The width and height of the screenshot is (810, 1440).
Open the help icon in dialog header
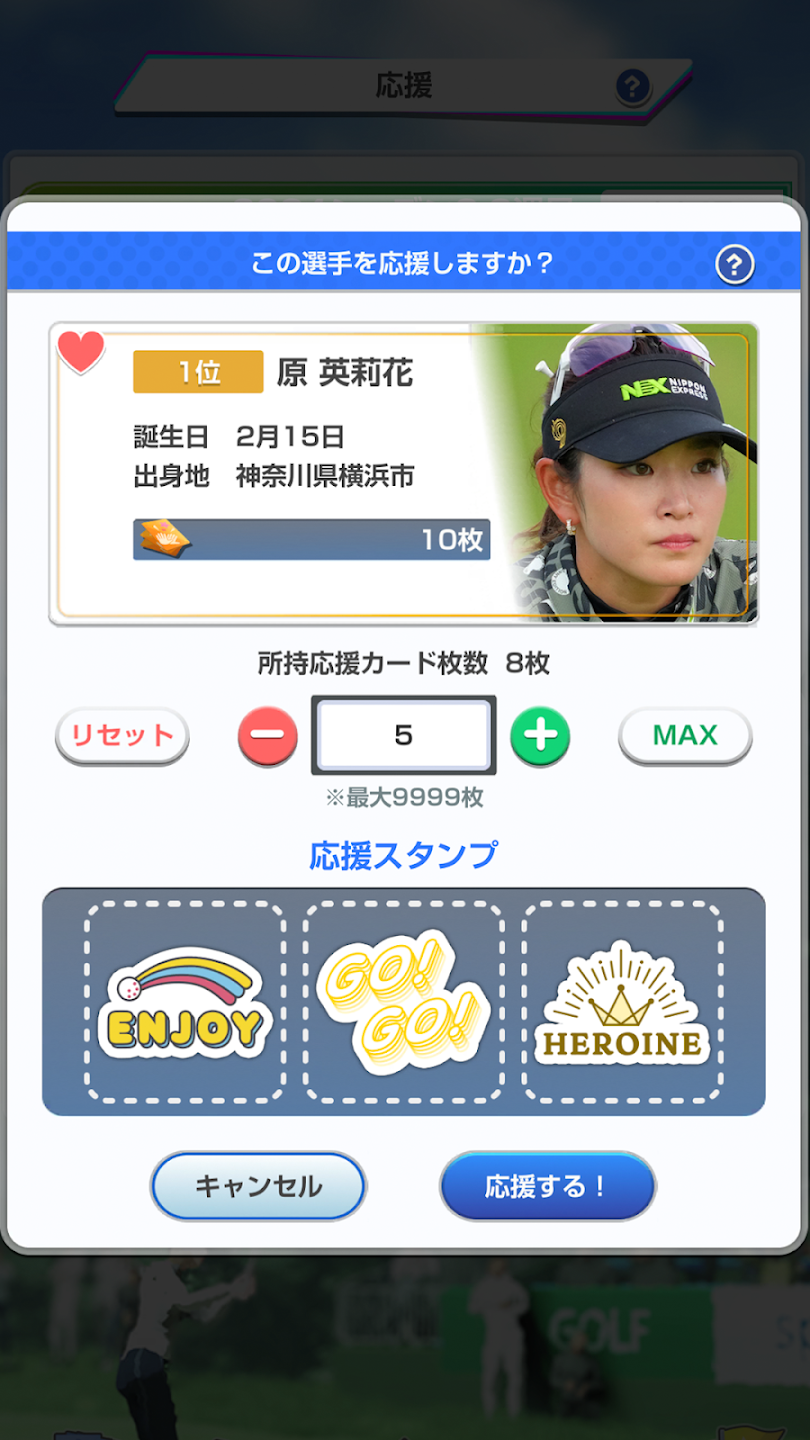pyautogui.click(x=734, y=265)
